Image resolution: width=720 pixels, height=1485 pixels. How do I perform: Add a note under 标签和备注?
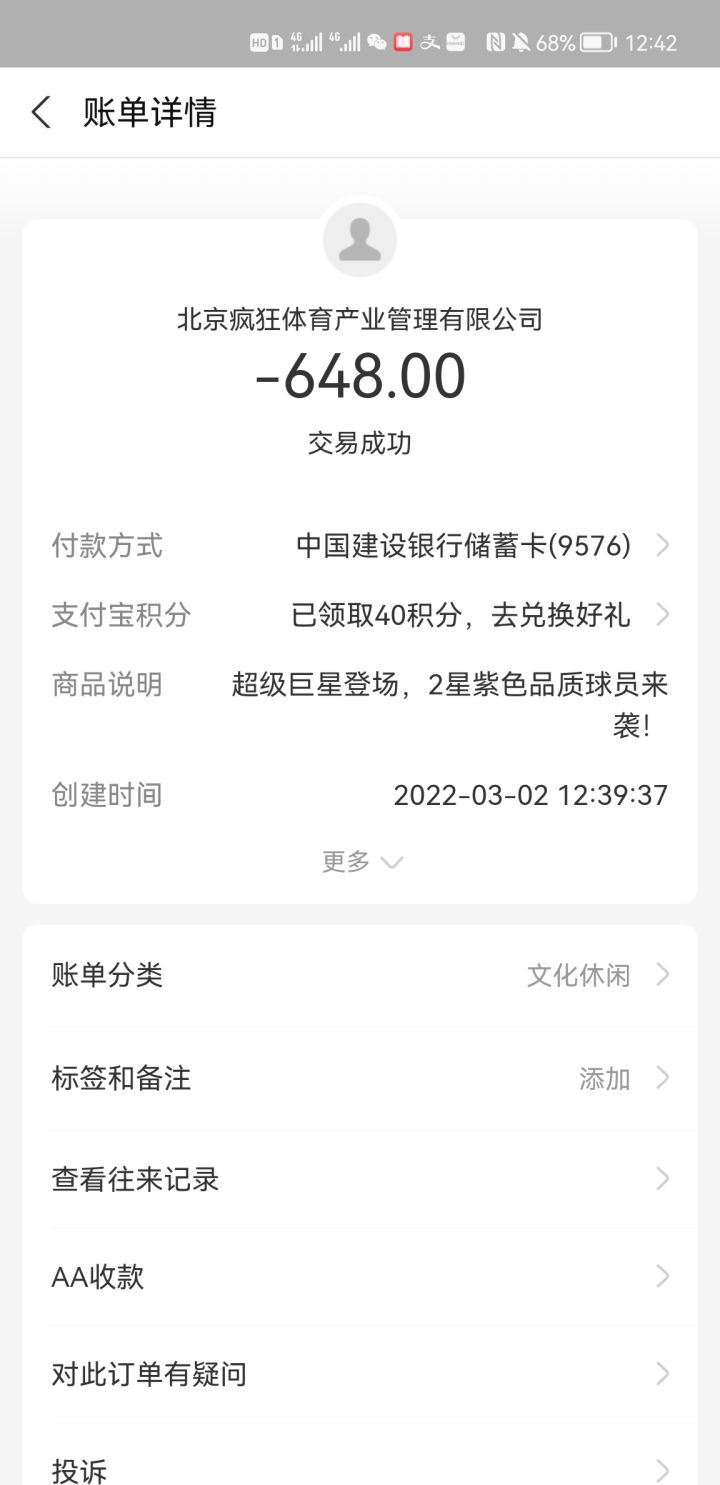(360, 1078)
